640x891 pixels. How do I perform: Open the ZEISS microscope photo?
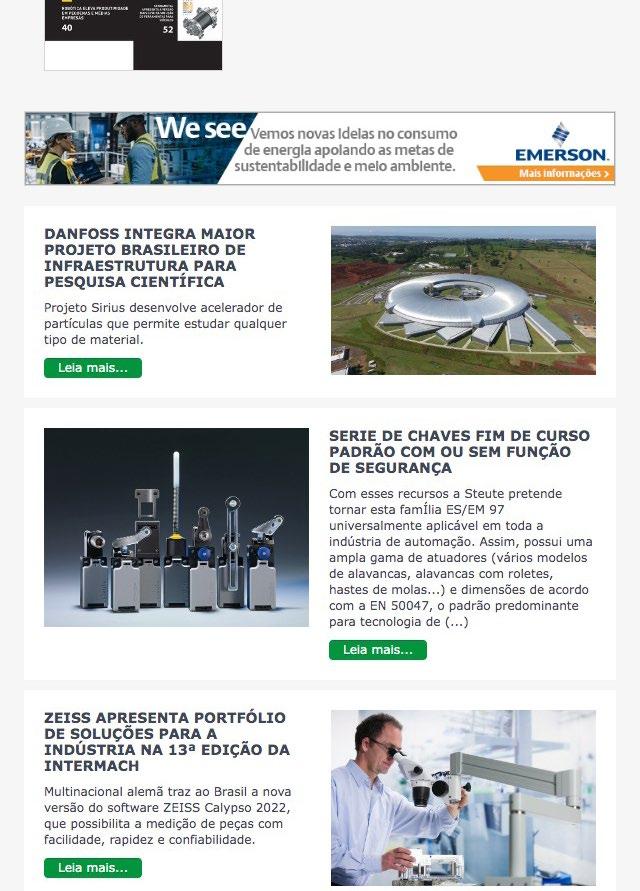point(463,798)
